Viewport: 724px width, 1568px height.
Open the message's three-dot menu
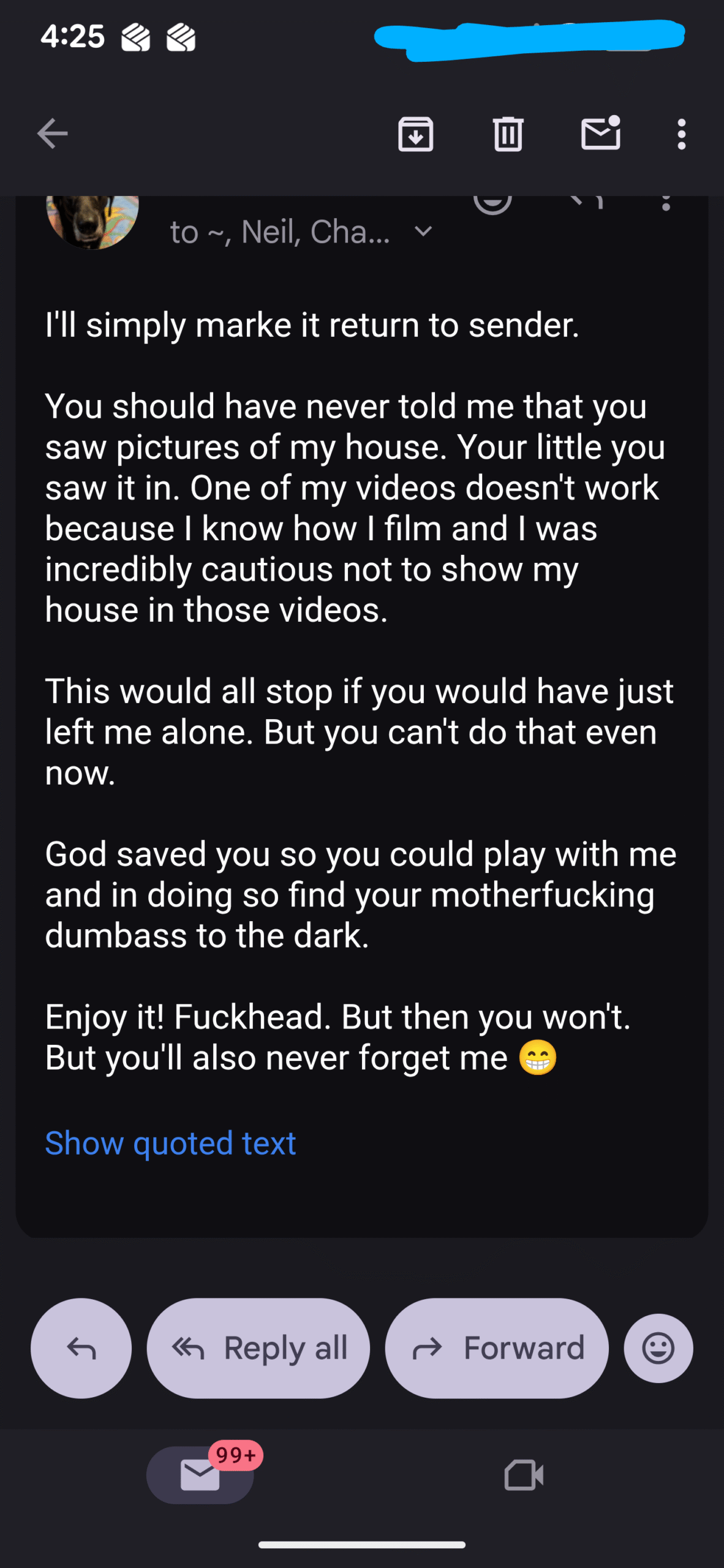pos(666,203)
